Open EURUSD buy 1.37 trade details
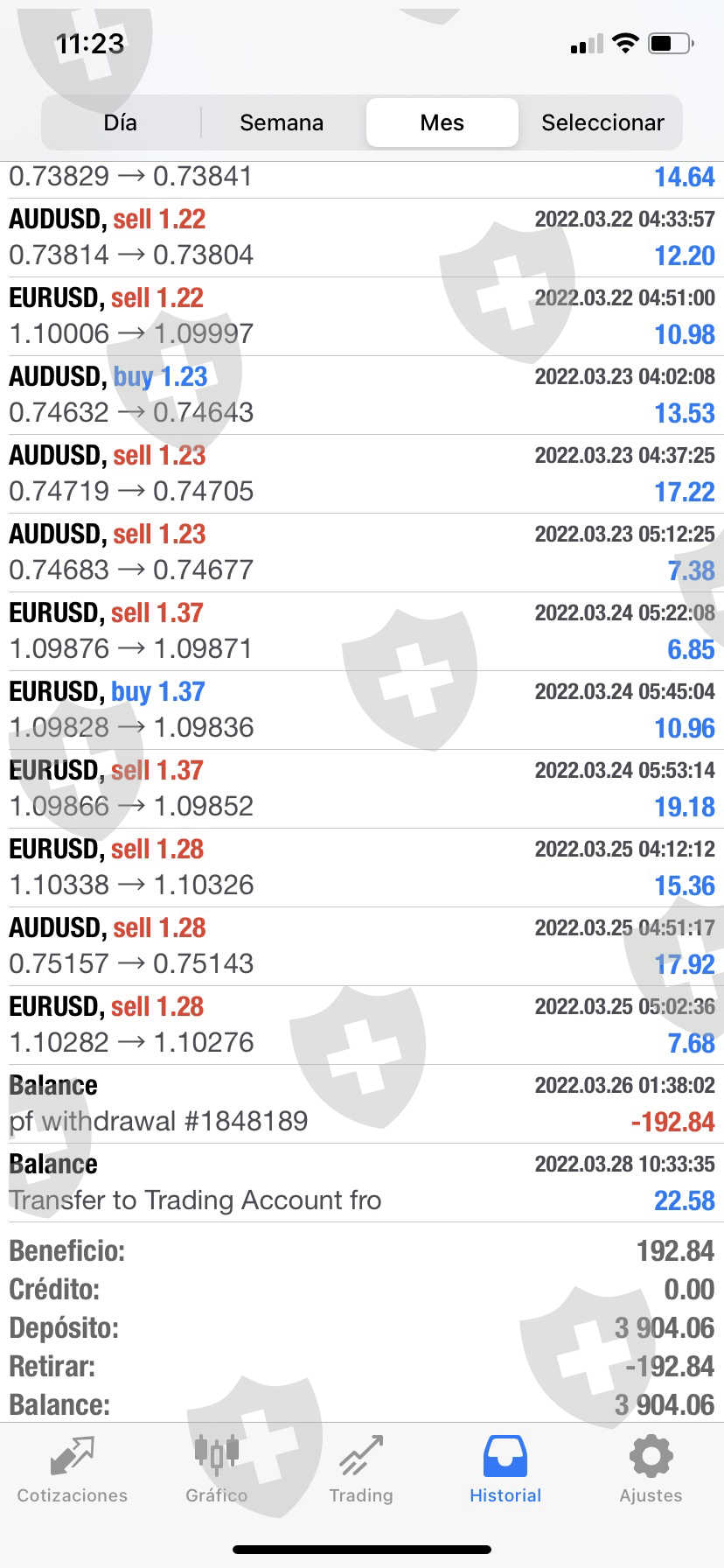This screenshot has height=1568, width=724. (362, 710)
